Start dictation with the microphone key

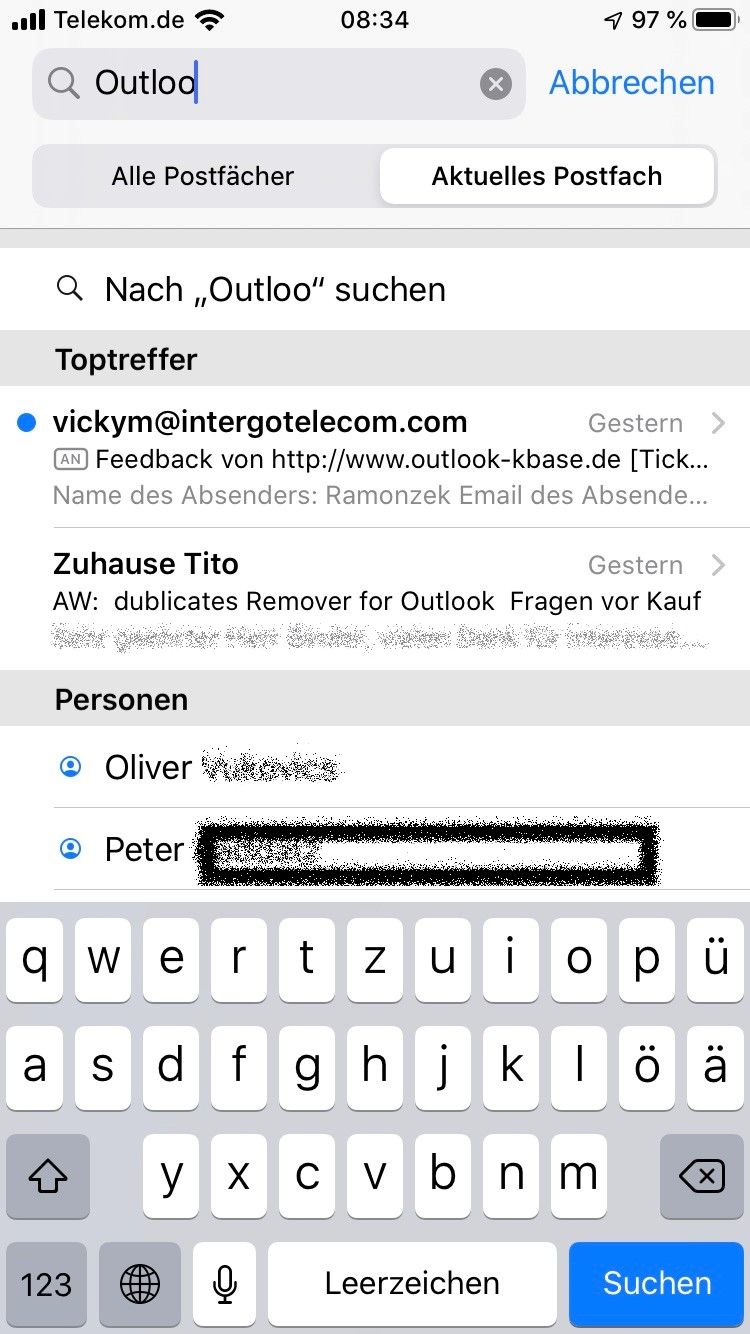(x=225, y=1284)
